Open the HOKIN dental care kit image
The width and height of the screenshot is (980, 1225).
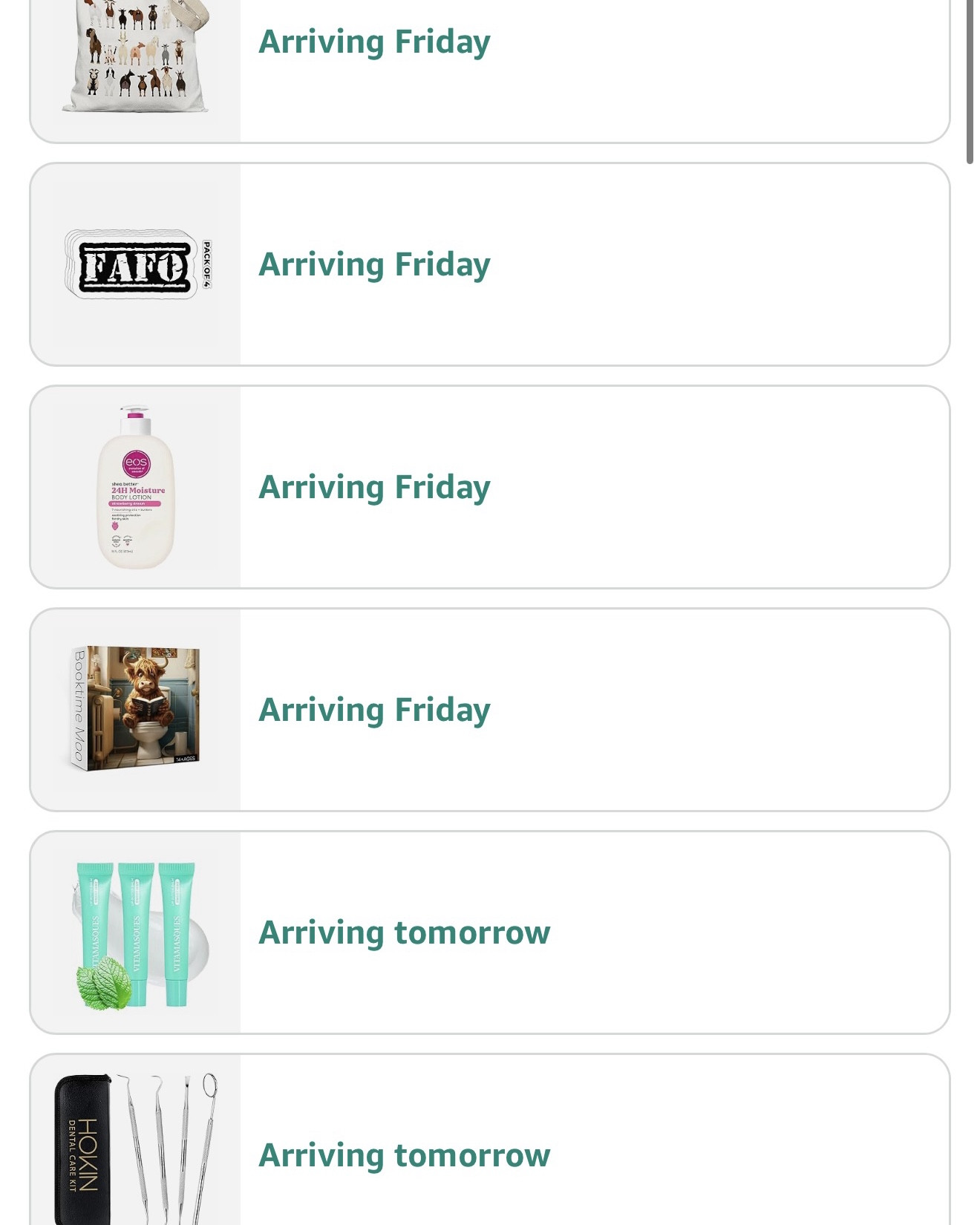click(x=134, y=1147)
